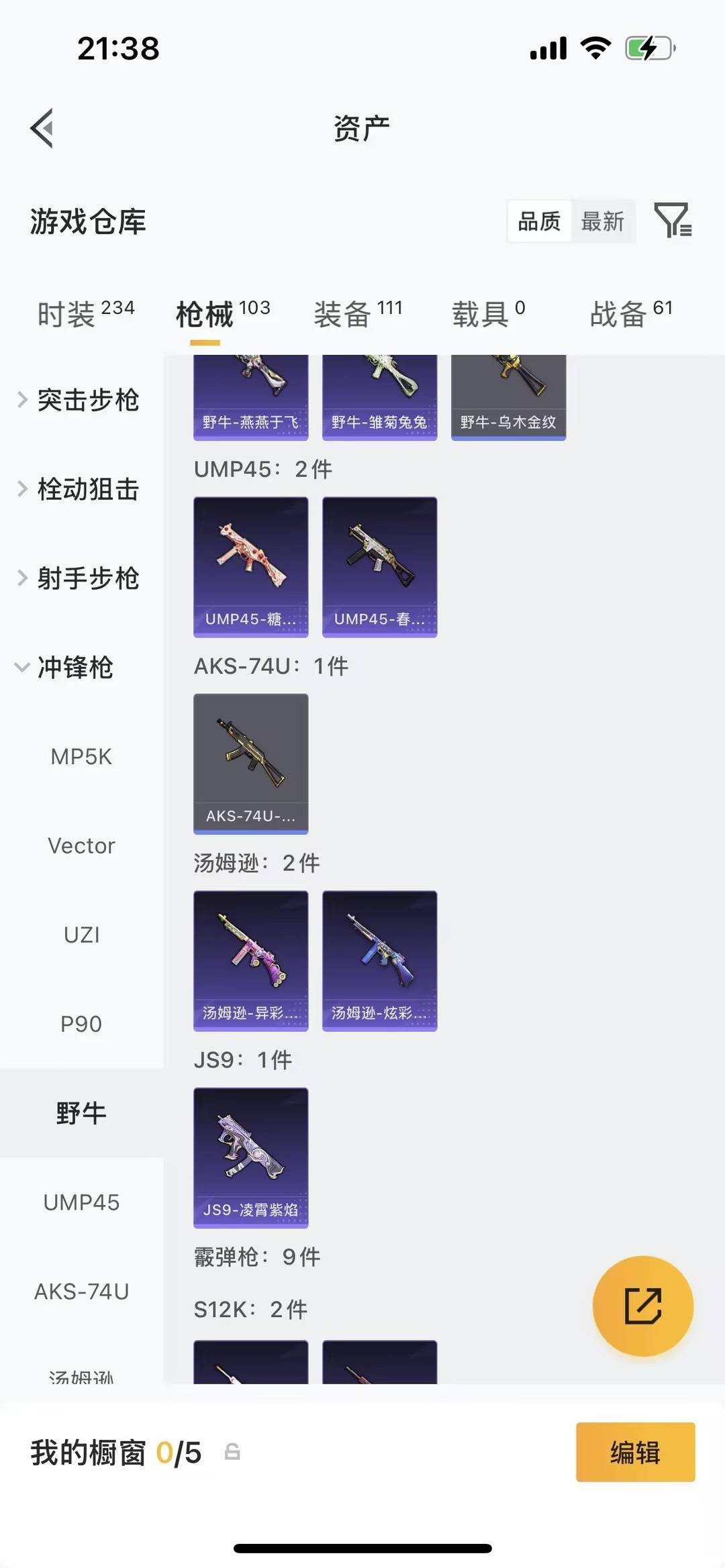The image size is (725, 1568).
Task: Open the 汤姆逊-异彩 skin thumbnail
Action: (250, 959)
